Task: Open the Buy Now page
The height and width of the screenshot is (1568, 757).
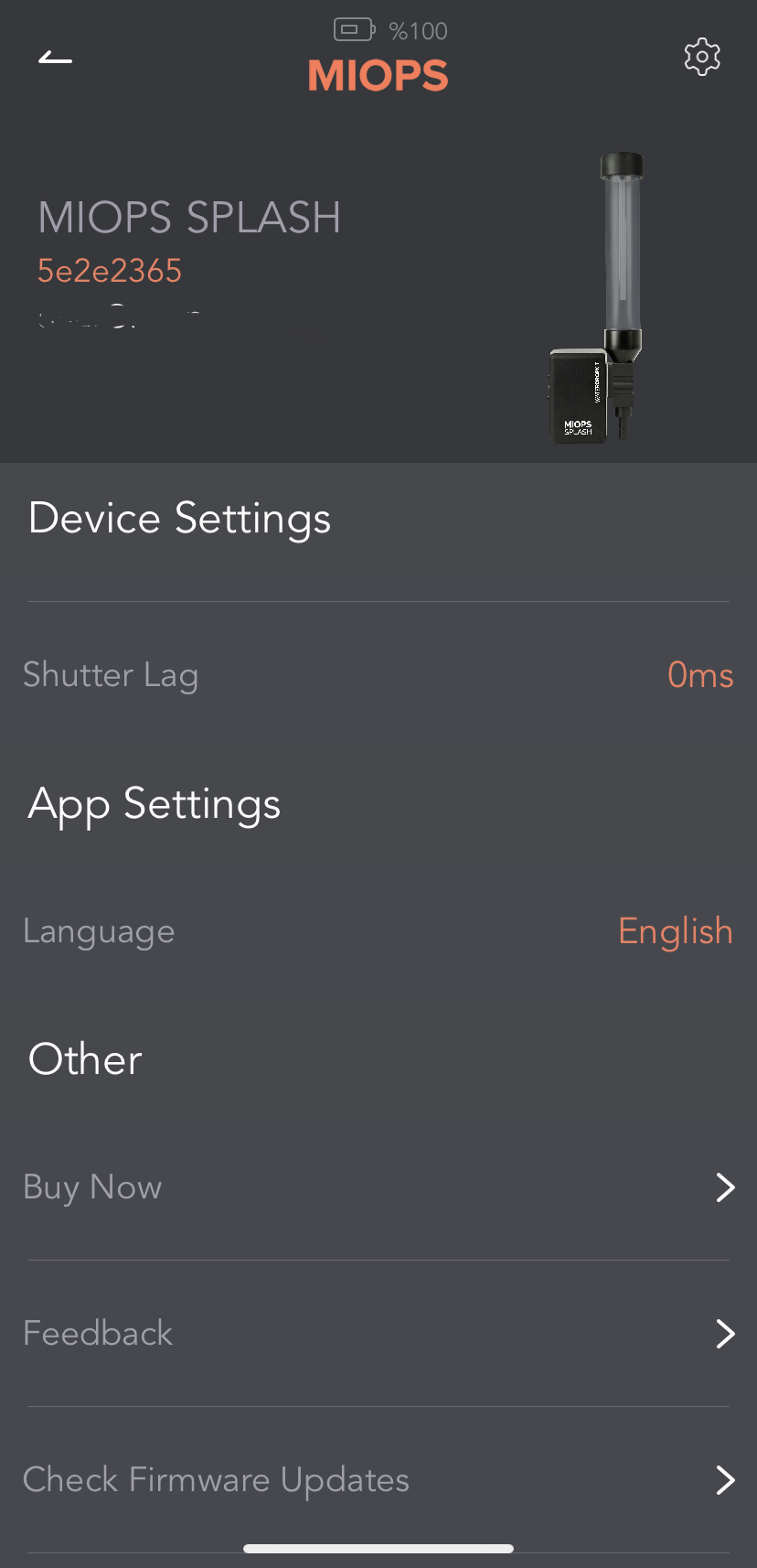Action: click(378, 1187)
